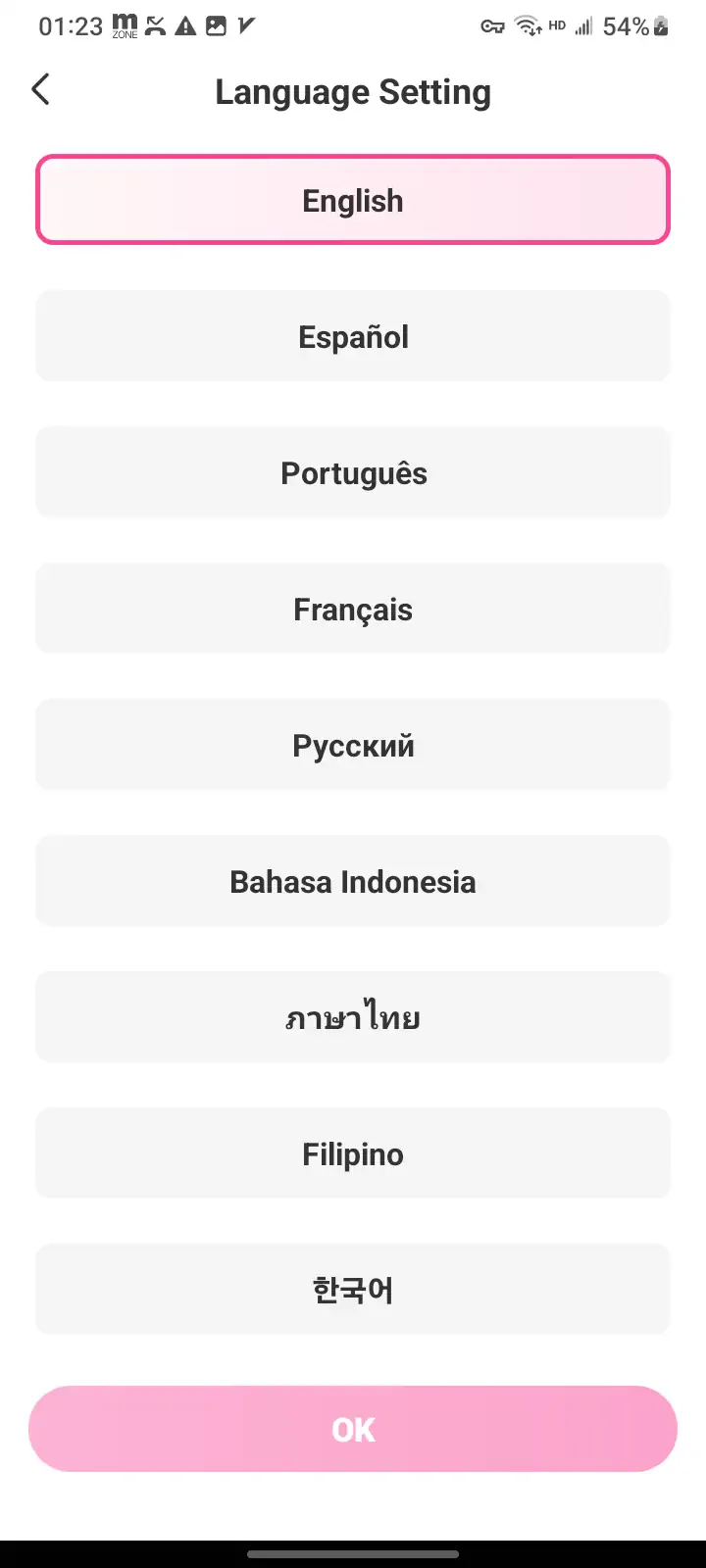This screenshot has width=706, height=1568.
Task: Tap the back arrow on Language Setting screen
Action: coord(40,89)
